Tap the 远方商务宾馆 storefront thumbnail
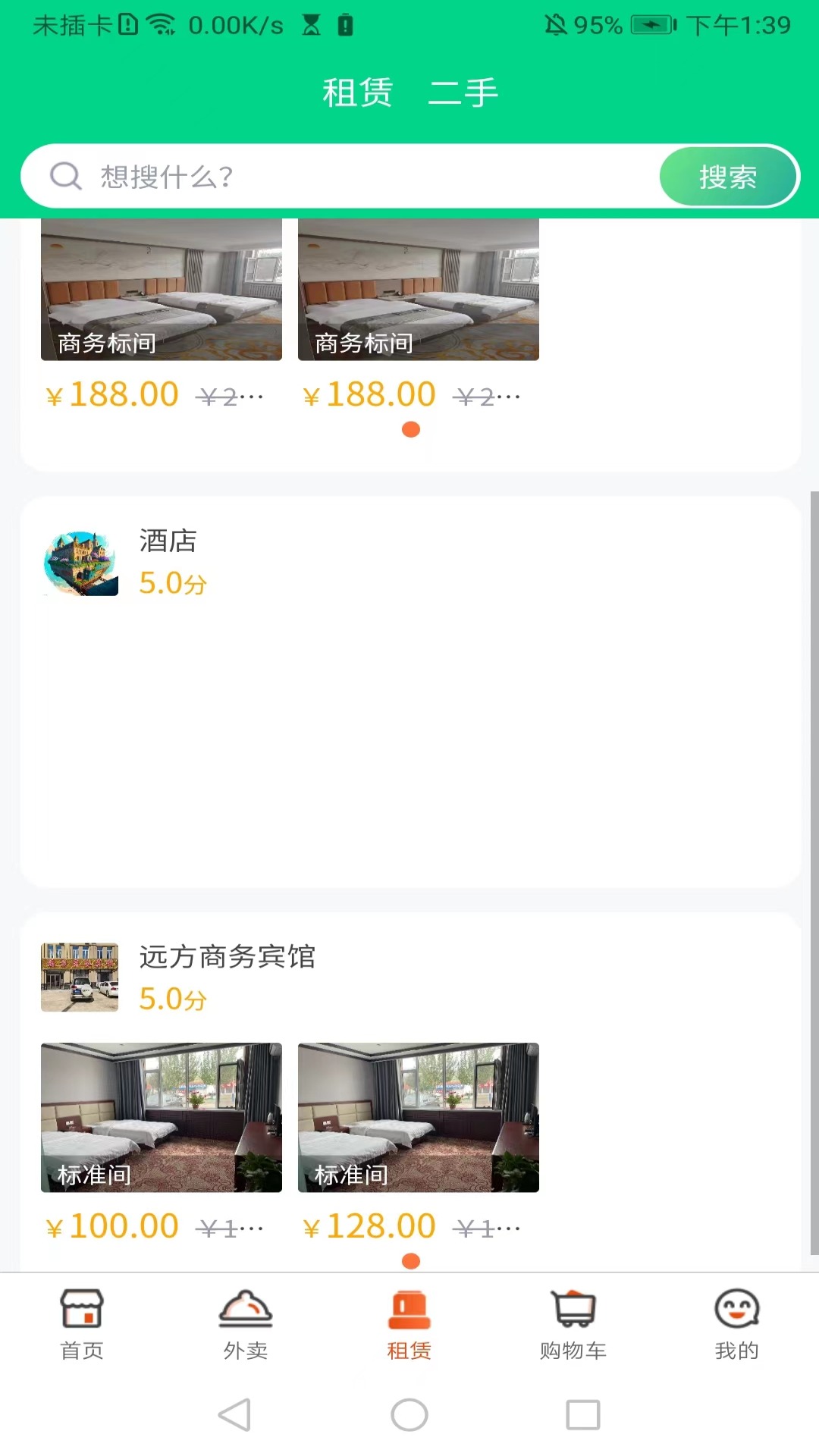The width and height of the screenshot is (819, 1456). coord(80,977)
